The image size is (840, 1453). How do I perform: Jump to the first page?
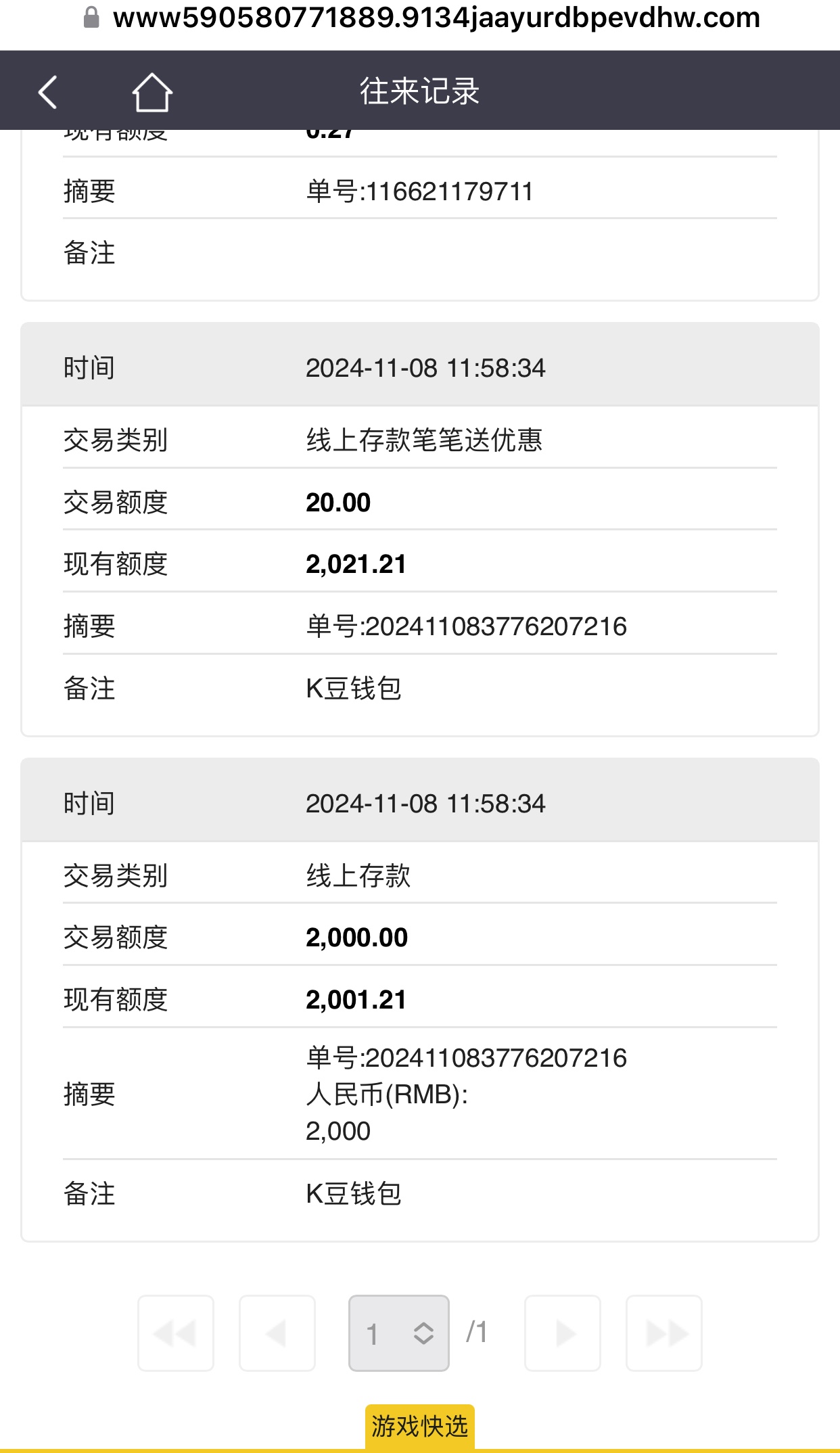176,1333
